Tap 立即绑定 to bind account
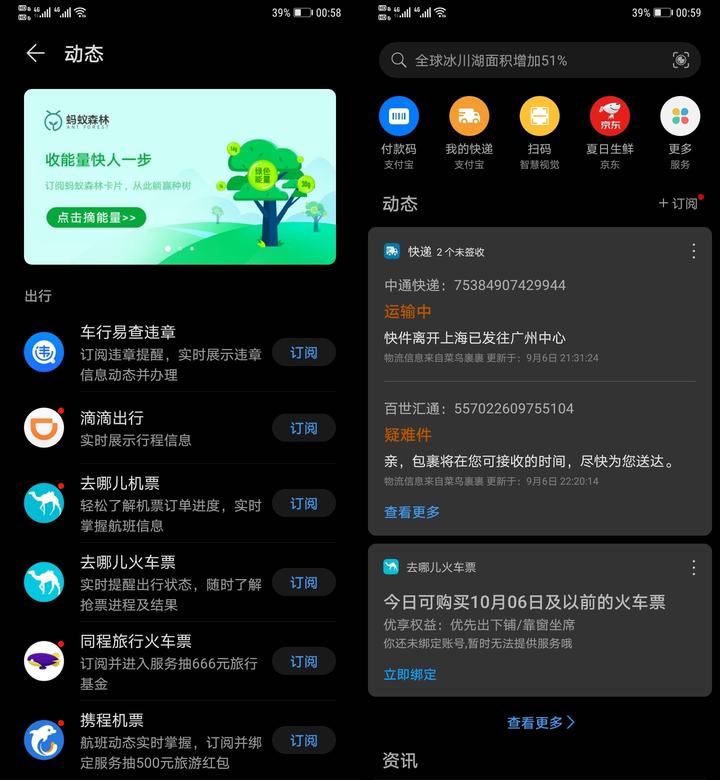 tap(410, 674)
